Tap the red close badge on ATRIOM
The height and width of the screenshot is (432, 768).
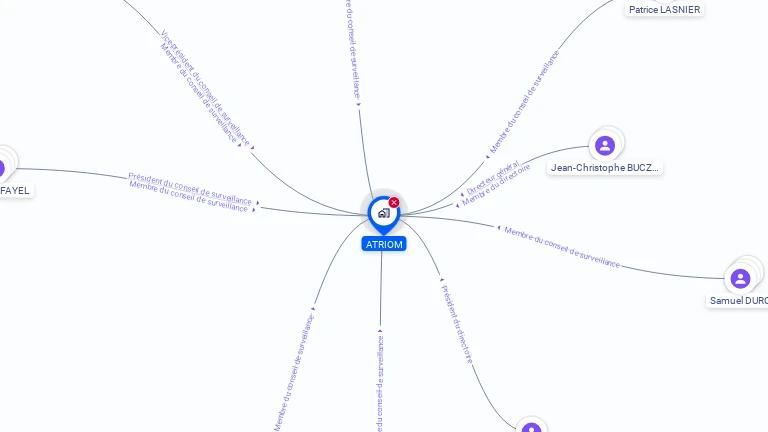394,202
